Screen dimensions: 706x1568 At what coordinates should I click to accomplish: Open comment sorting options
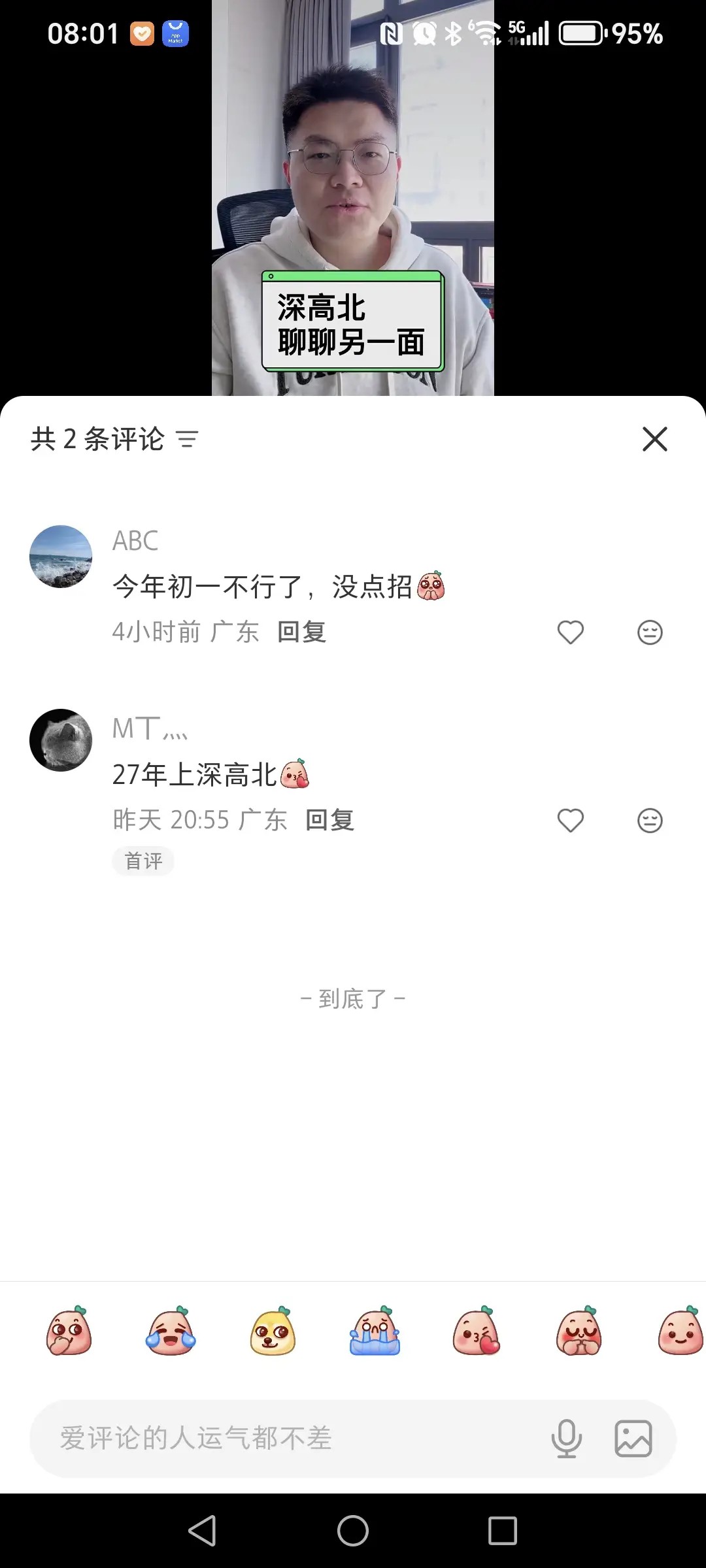pyautogui.click(x=187, y=439)
